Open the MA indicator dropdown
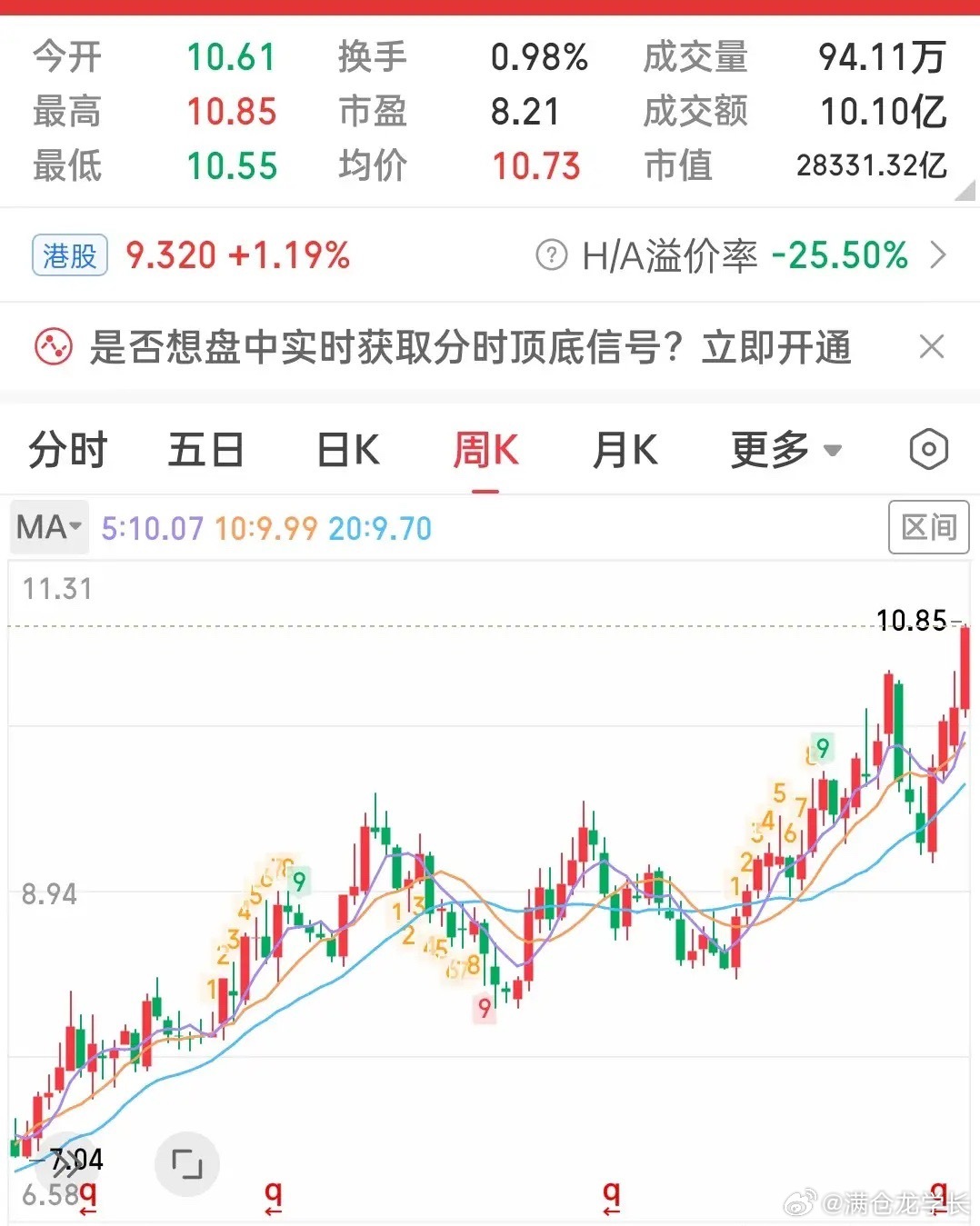The height and width of the screenshot is (1226, 980). [49, 527]
